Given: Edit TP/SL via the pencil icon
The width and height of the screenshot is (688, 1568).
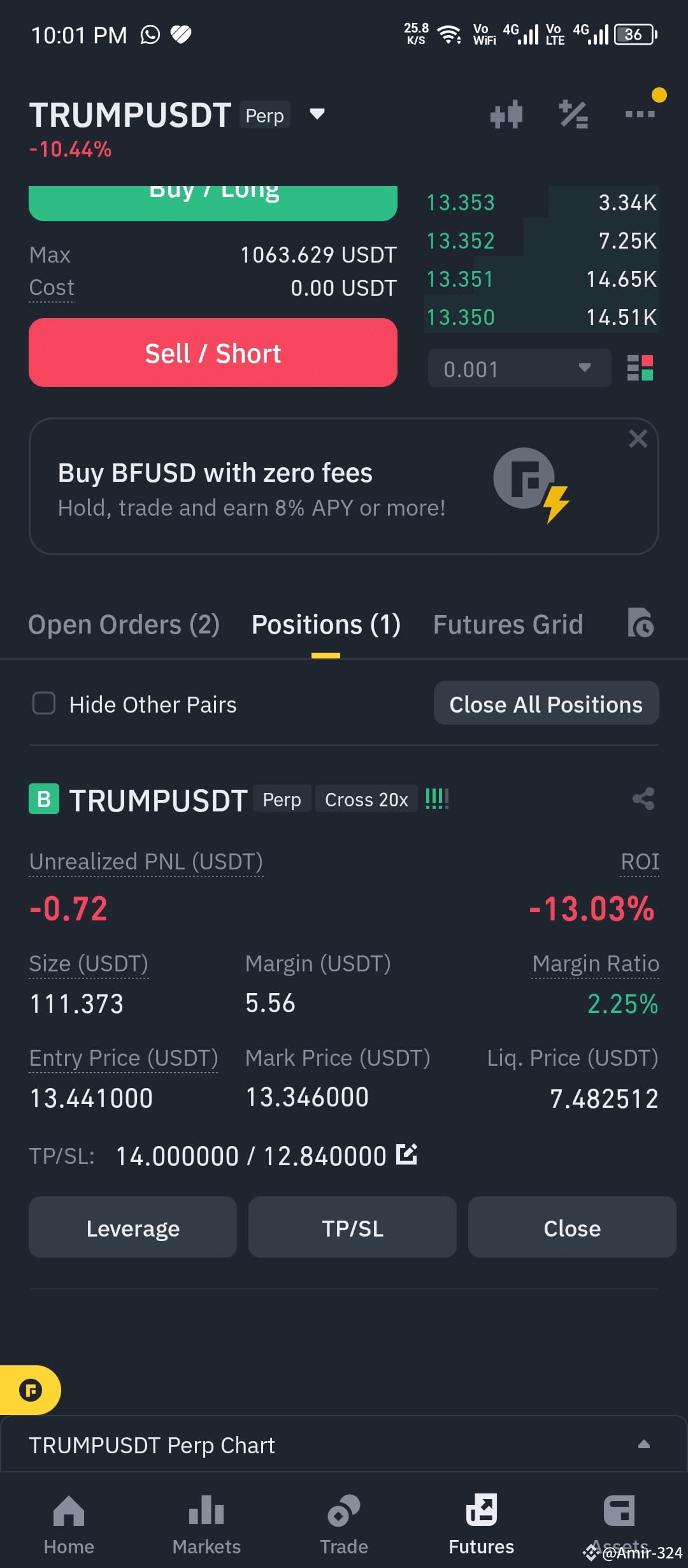Looking at the screenshot, I should pyautogui.click(x=406, y=1154).
